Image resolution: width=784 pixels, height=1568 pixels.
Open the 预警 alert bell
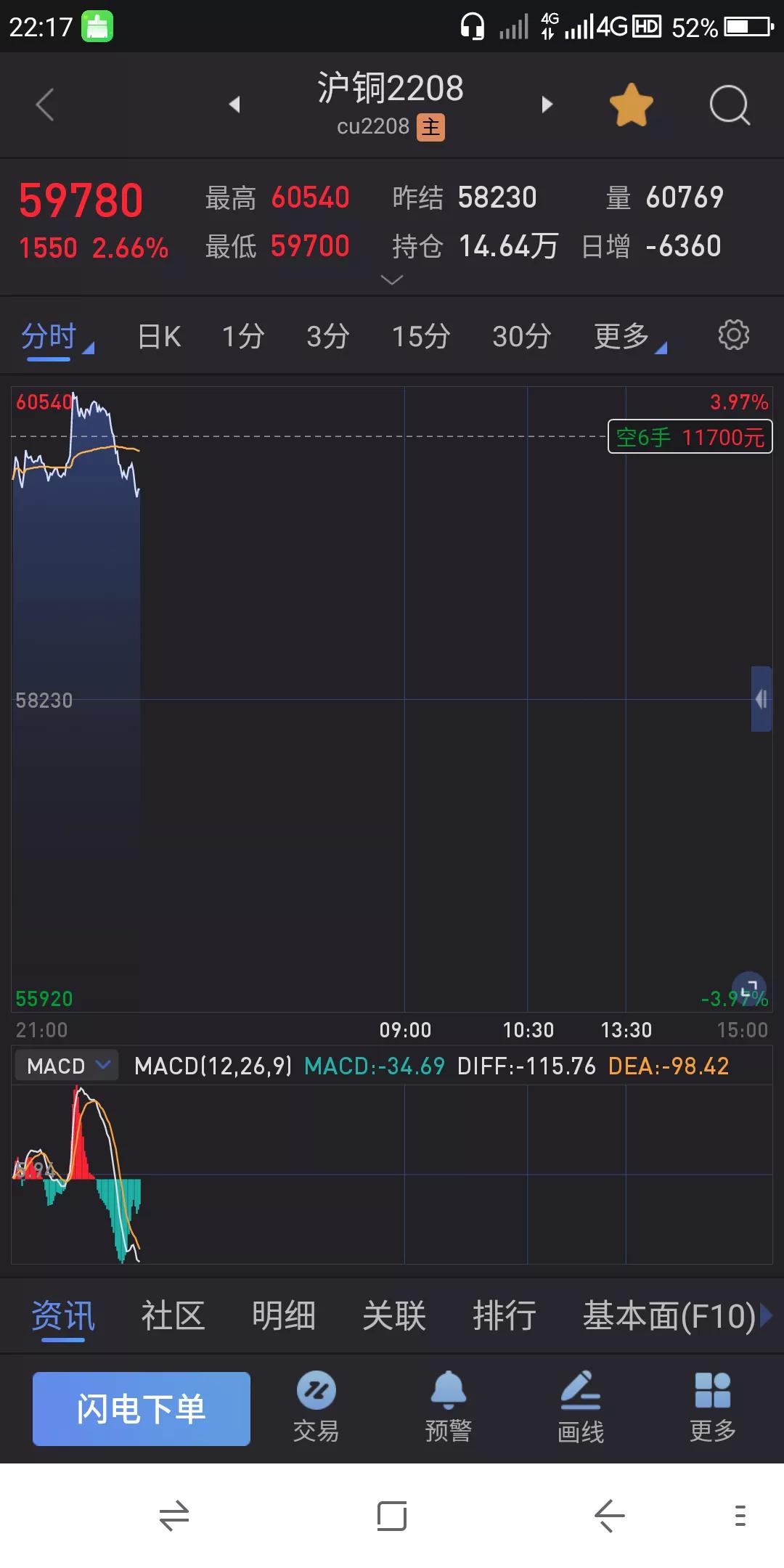(449, 1406)
